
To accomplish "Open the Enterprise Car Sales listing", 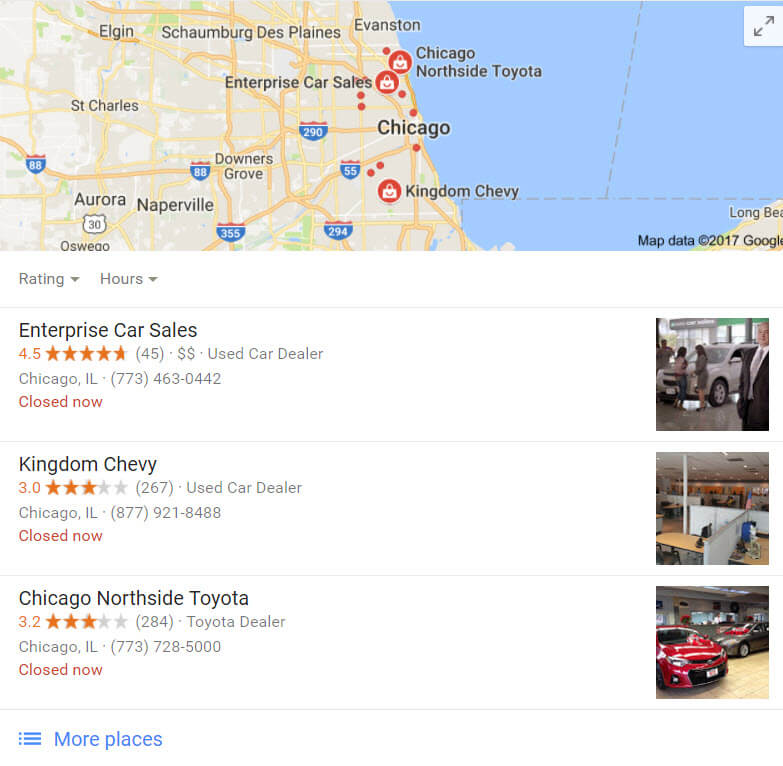I will (x=108, y=330).
